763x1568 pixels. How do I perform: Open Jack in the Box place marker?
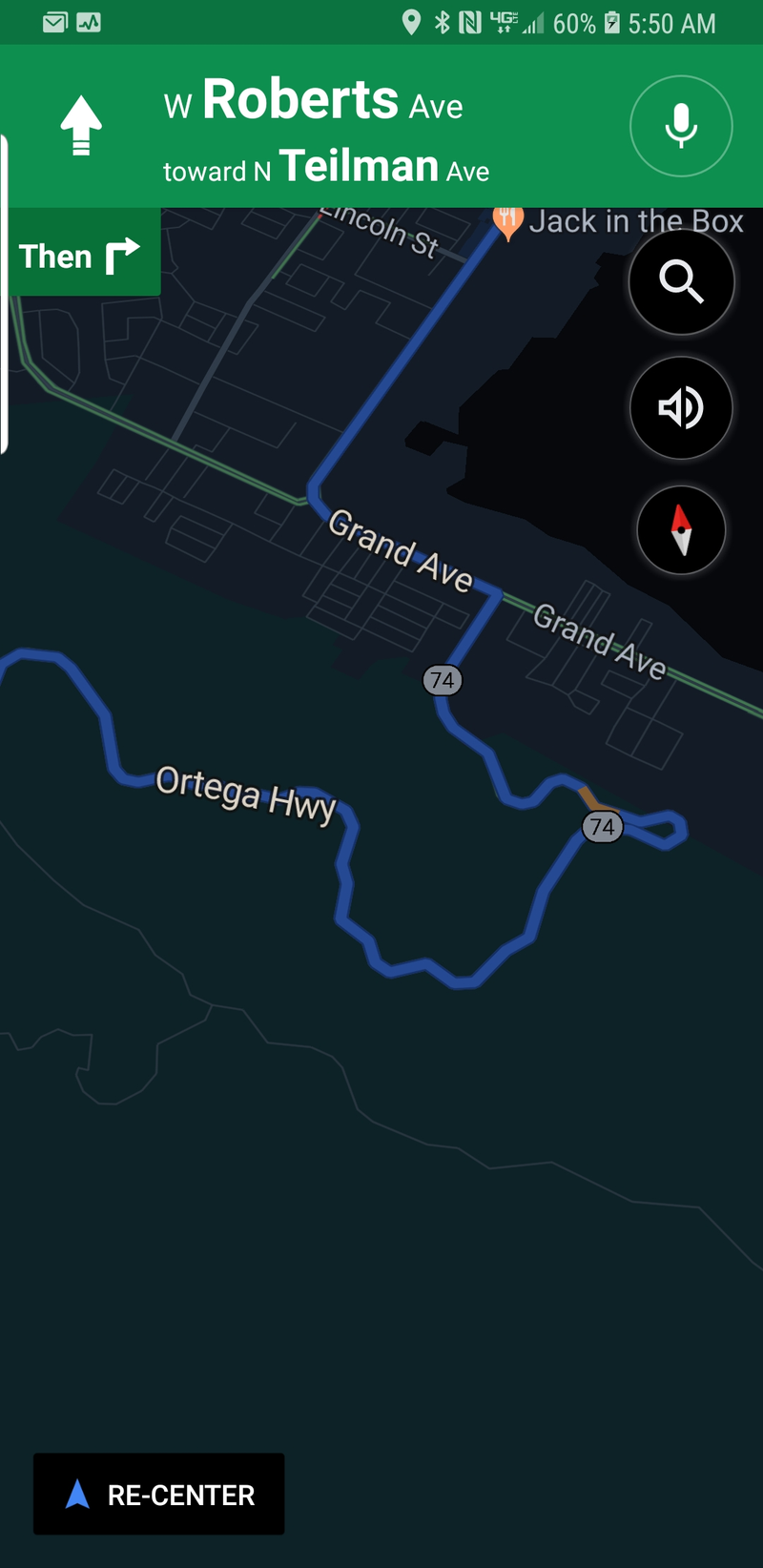point(508,222)
